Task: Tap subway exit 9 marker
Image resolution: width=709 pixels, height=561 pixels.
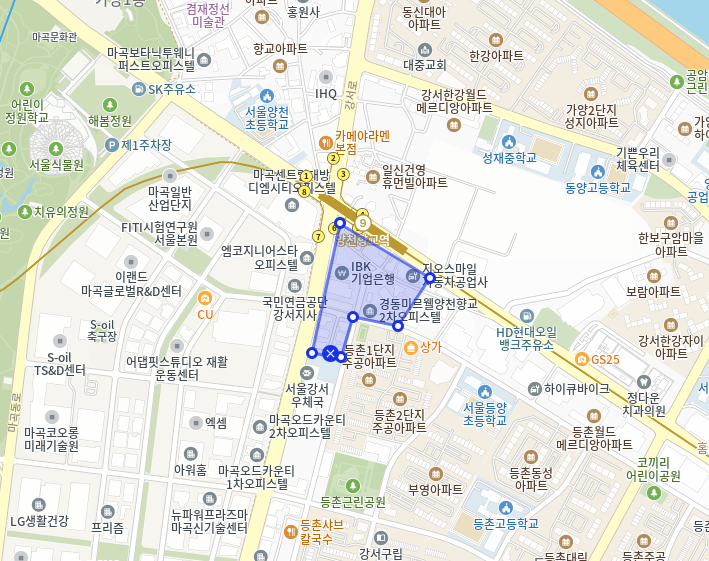Action: [x=363, y=222]
